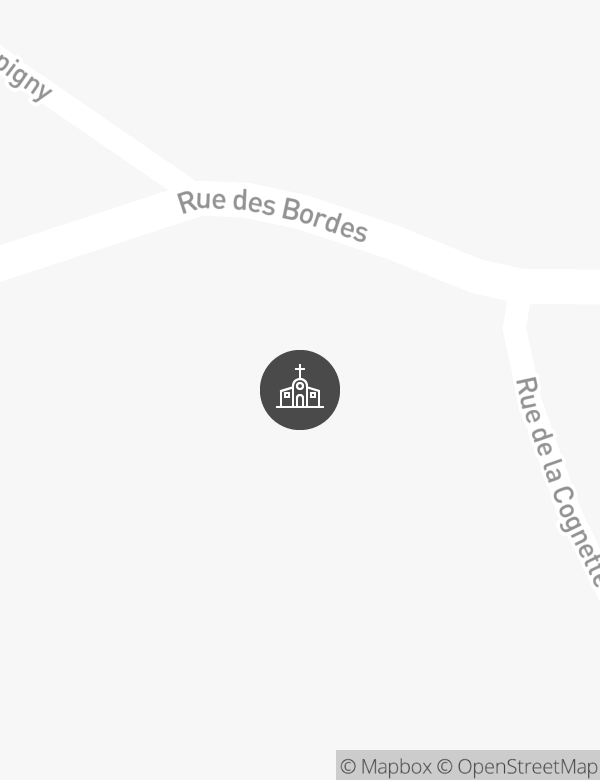Open the Mapbox attribution link

(386, 766)
